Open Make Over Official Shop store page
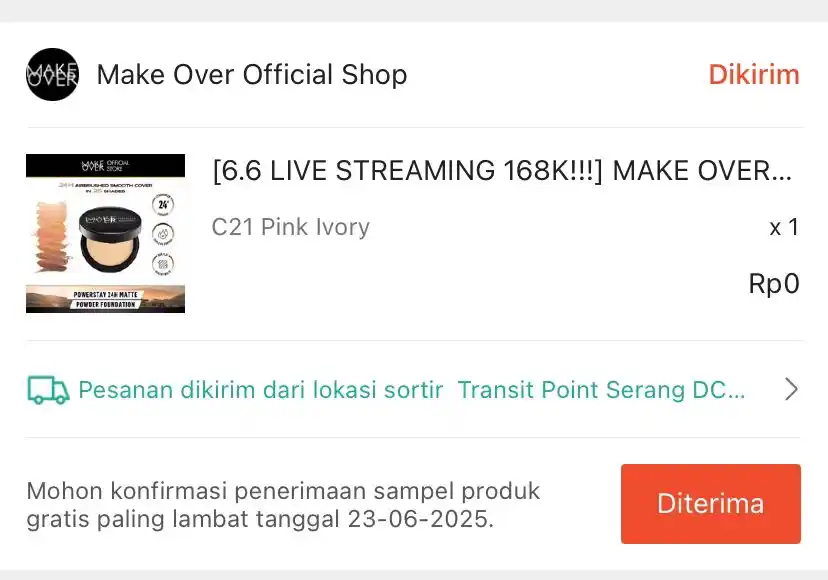 tap(250, 75)
